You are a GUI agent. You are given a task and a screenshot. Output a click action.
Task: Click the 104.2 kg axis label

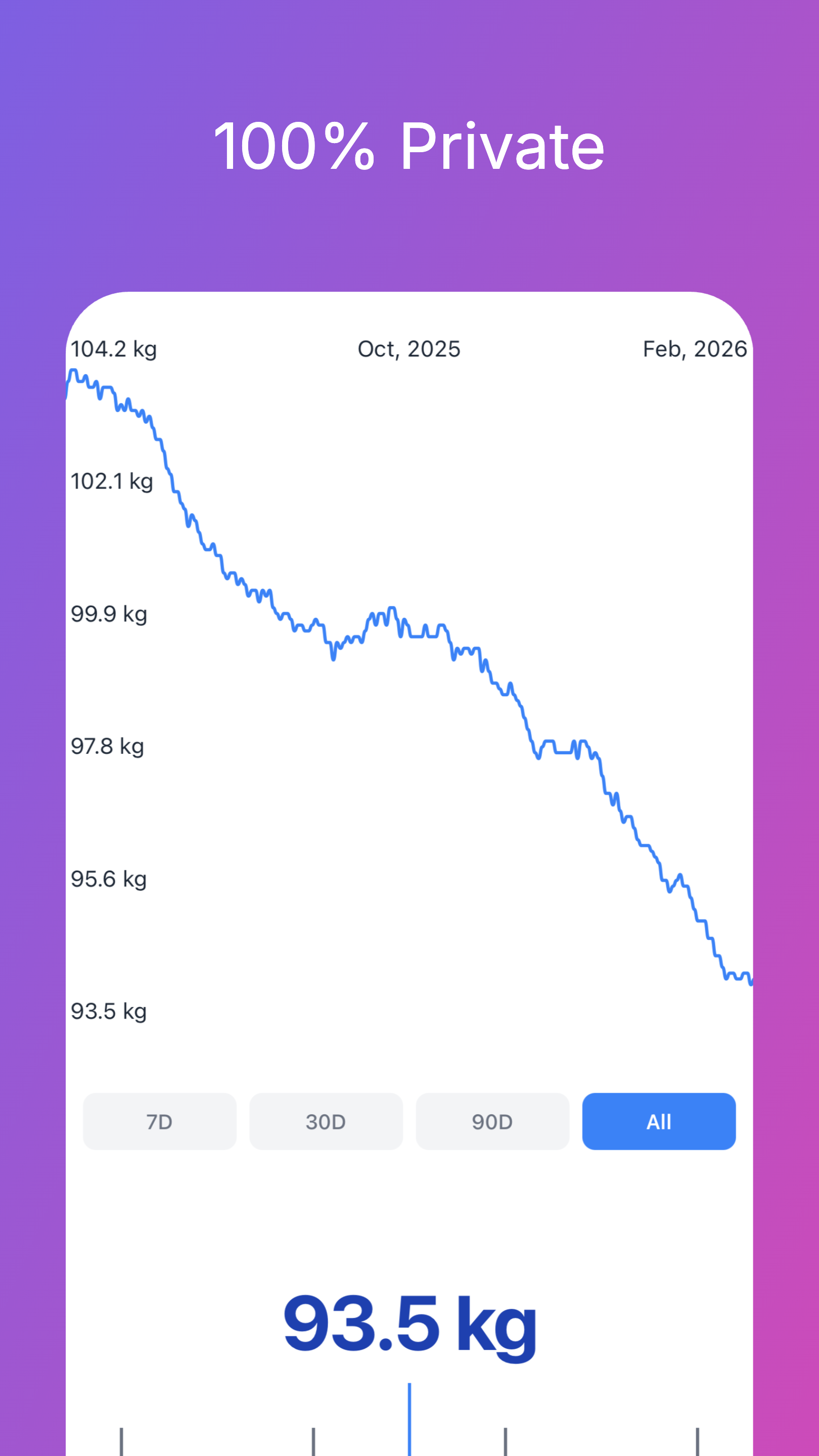click(x=115, y=349)
